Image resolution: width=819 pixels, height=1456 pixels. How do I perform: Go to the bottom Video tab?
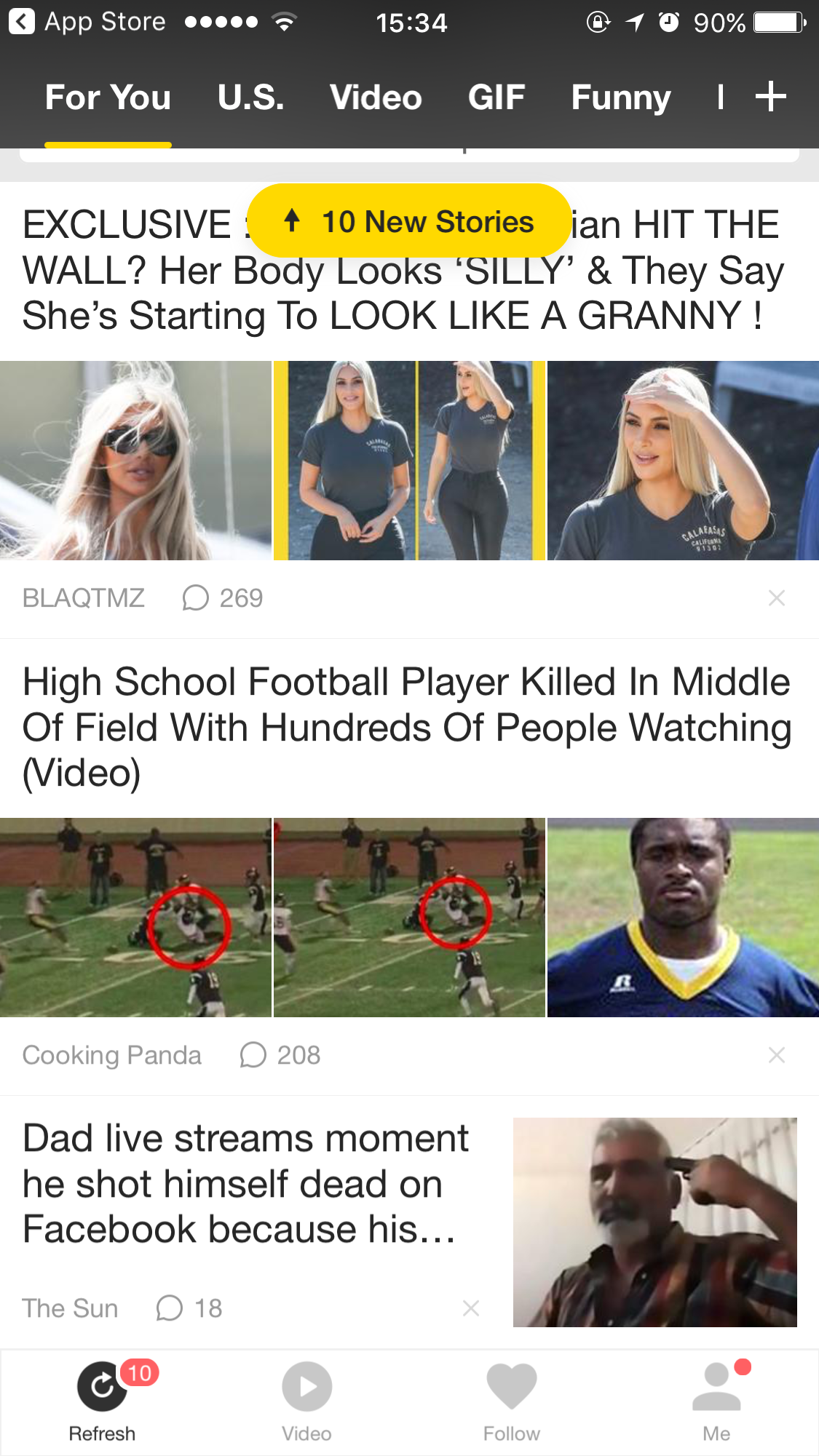(306, 1401)
